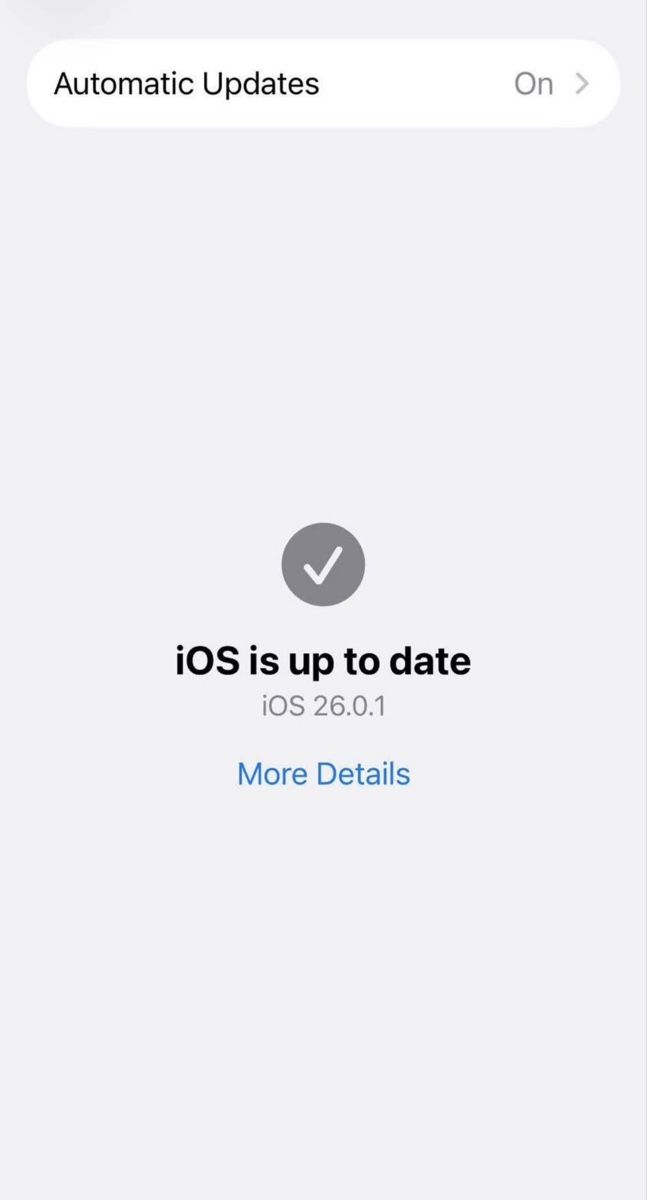Tap the More Details link

(323, 774)
